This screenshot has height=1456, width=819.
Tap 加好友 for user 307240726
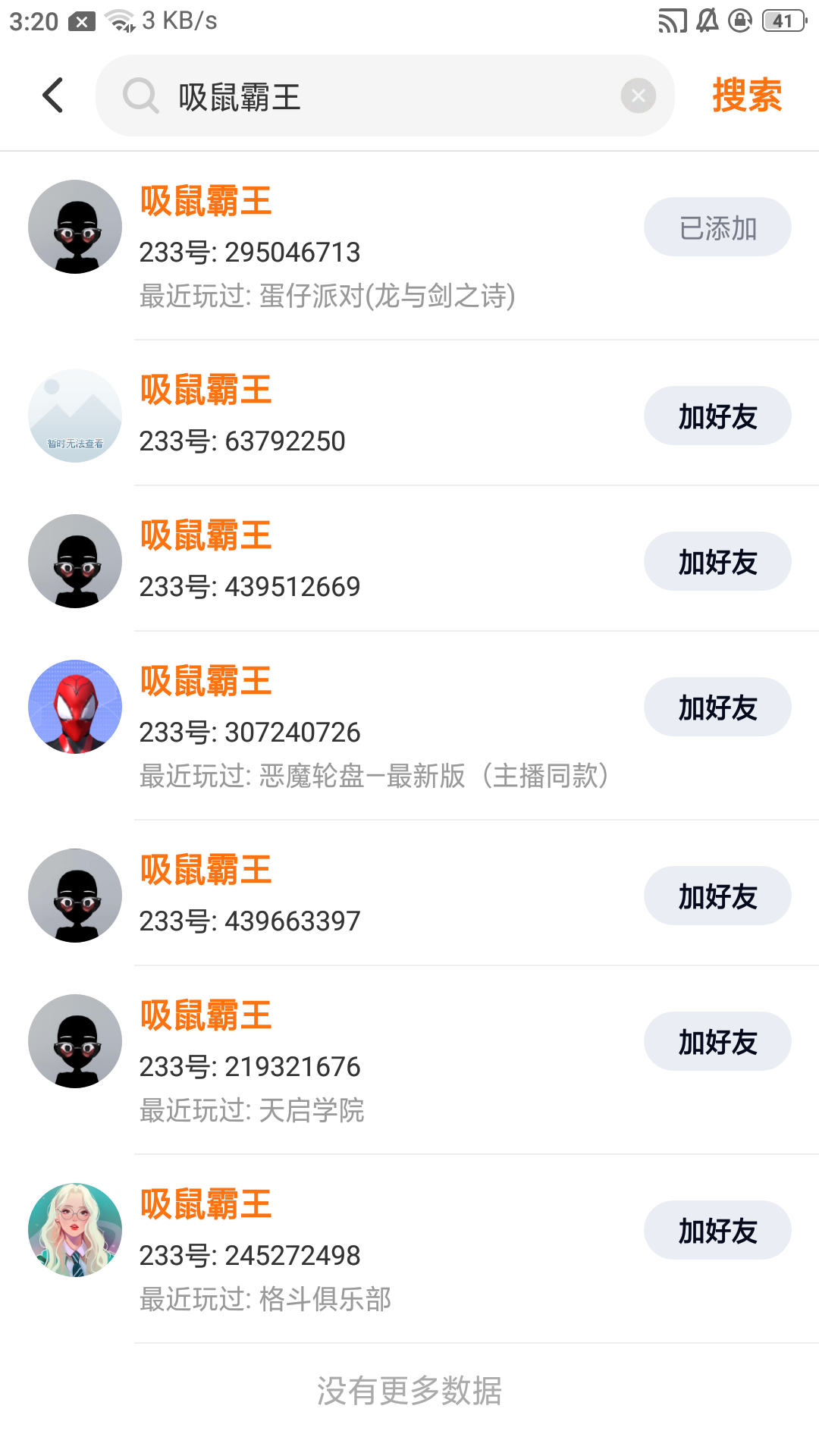(x=717, y=708)
